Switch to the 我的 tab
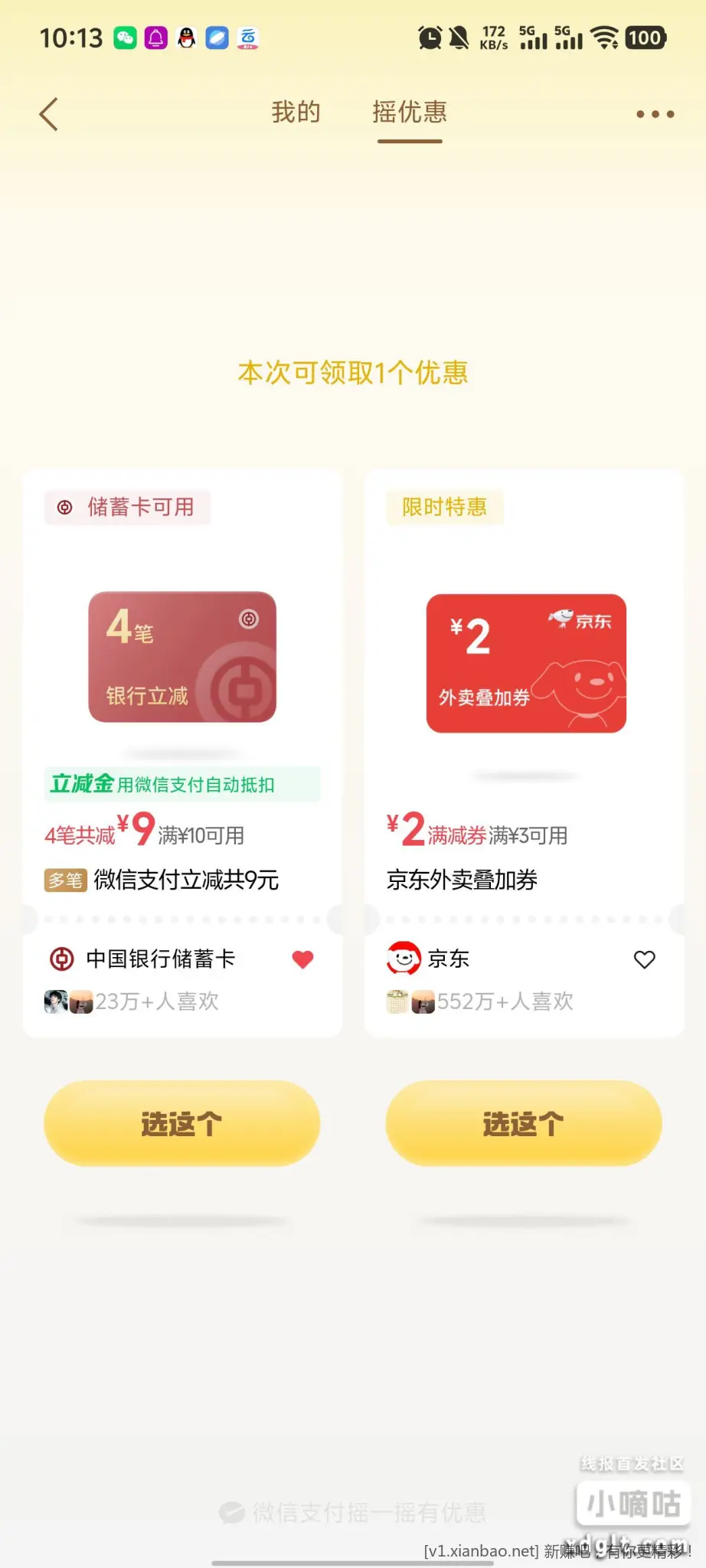The width and height of the screenshot is (706, 1568). [x=296, y=113]
